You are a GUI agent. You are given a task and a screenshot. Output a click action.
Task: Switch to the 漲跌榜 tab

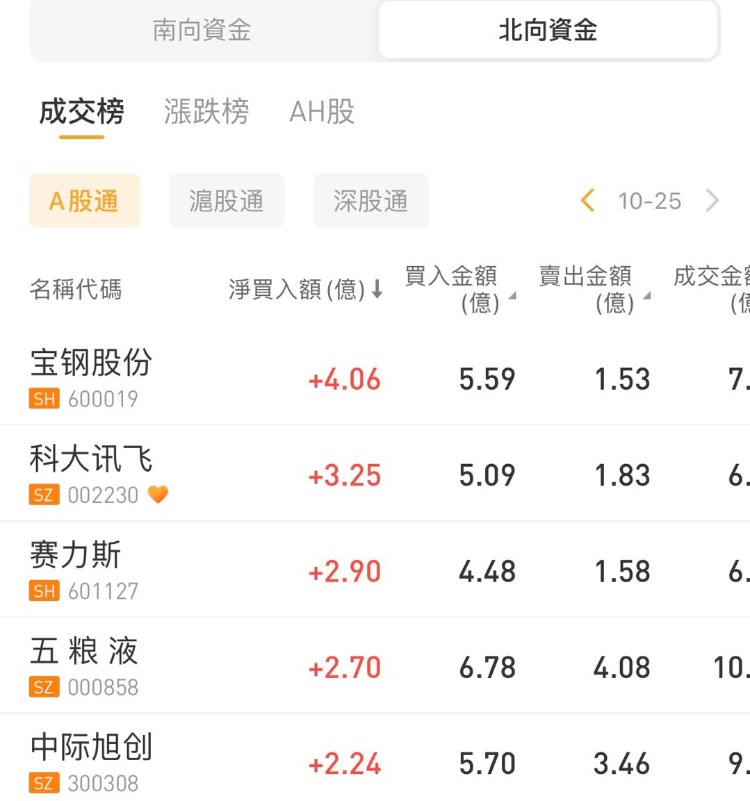[206, 112]
